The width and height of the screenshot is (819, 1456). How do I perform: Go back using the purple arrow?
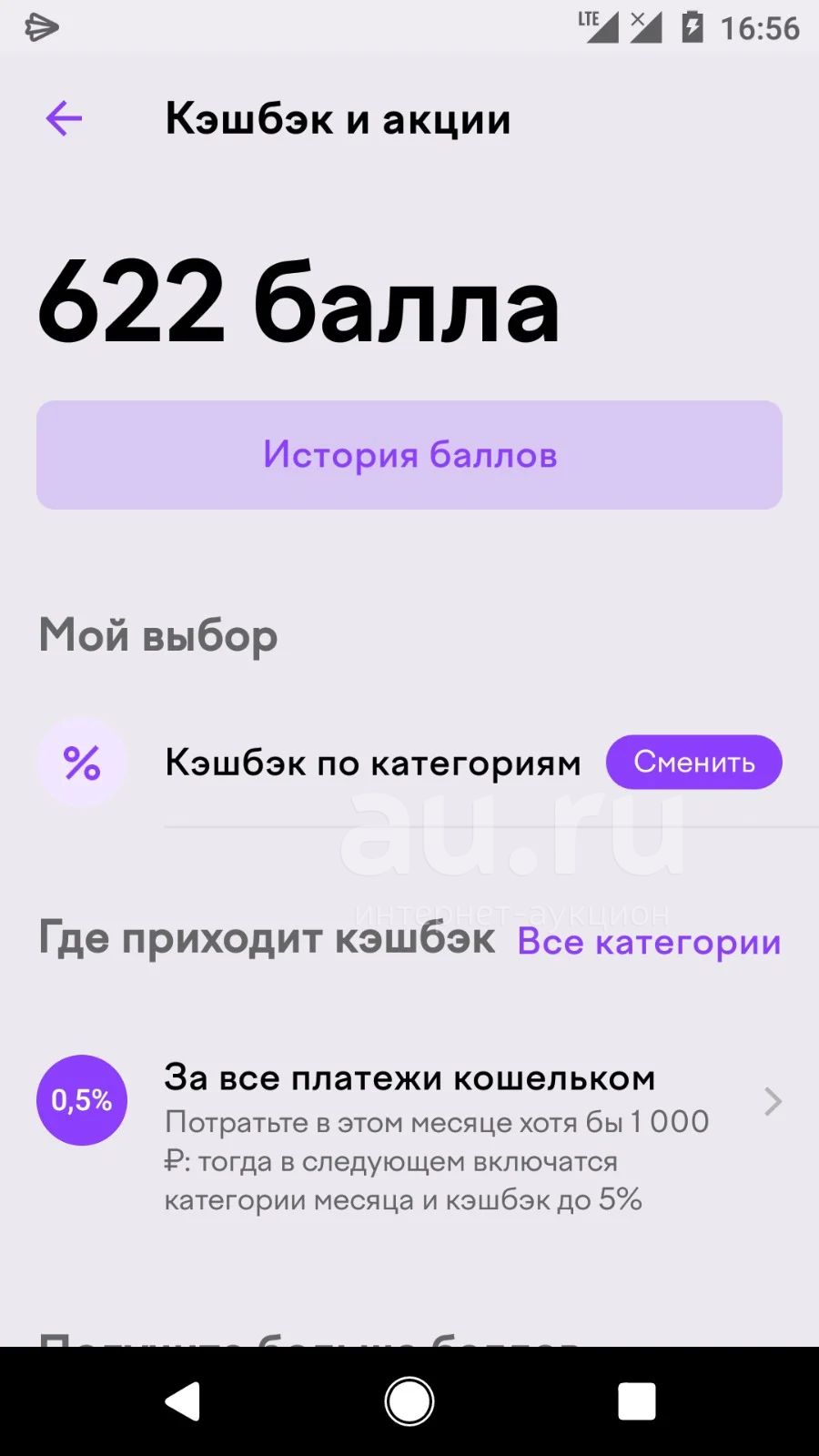click(64, 118)
